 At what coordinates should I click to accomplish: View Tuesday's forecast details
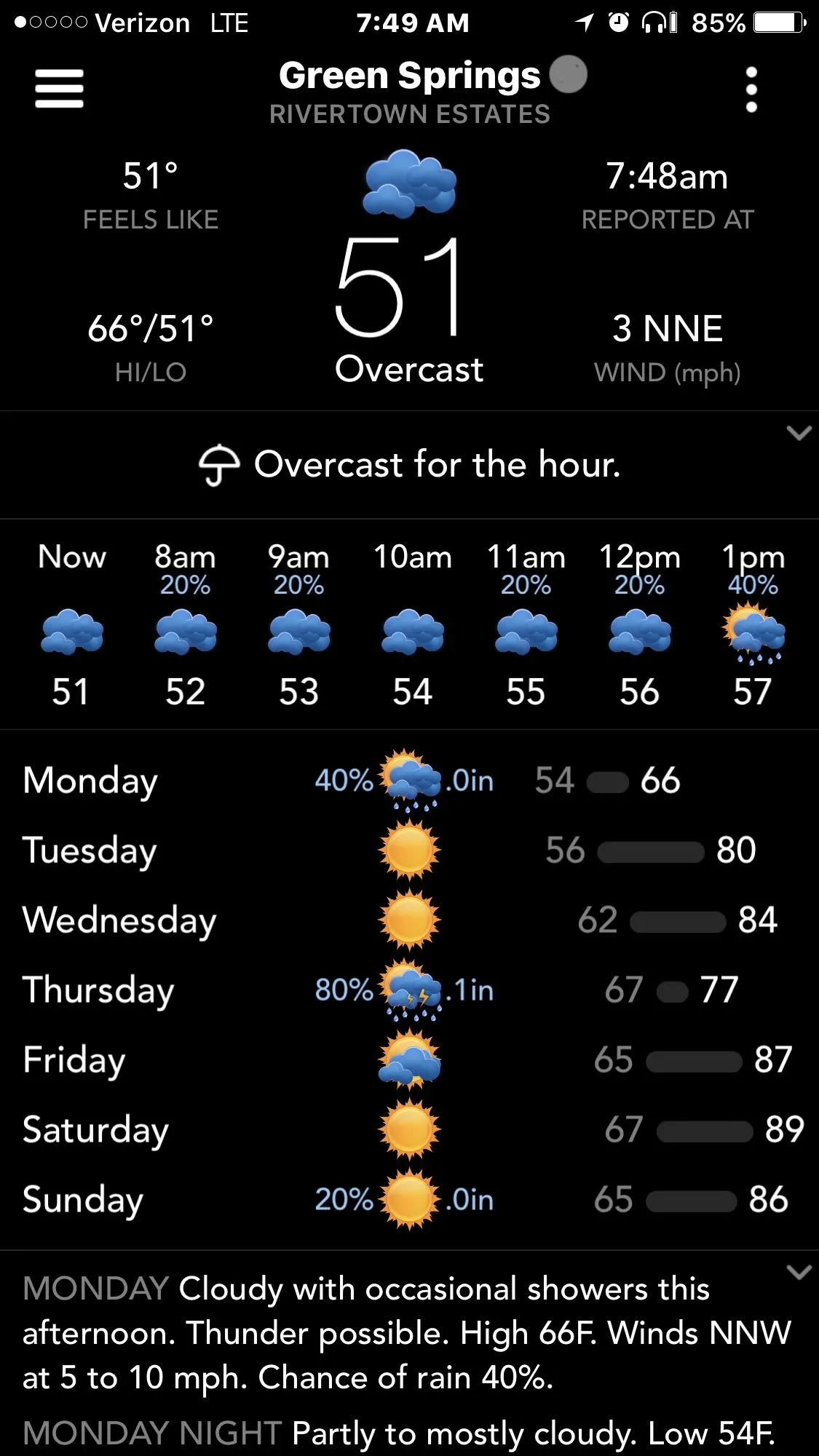(409, 851)
